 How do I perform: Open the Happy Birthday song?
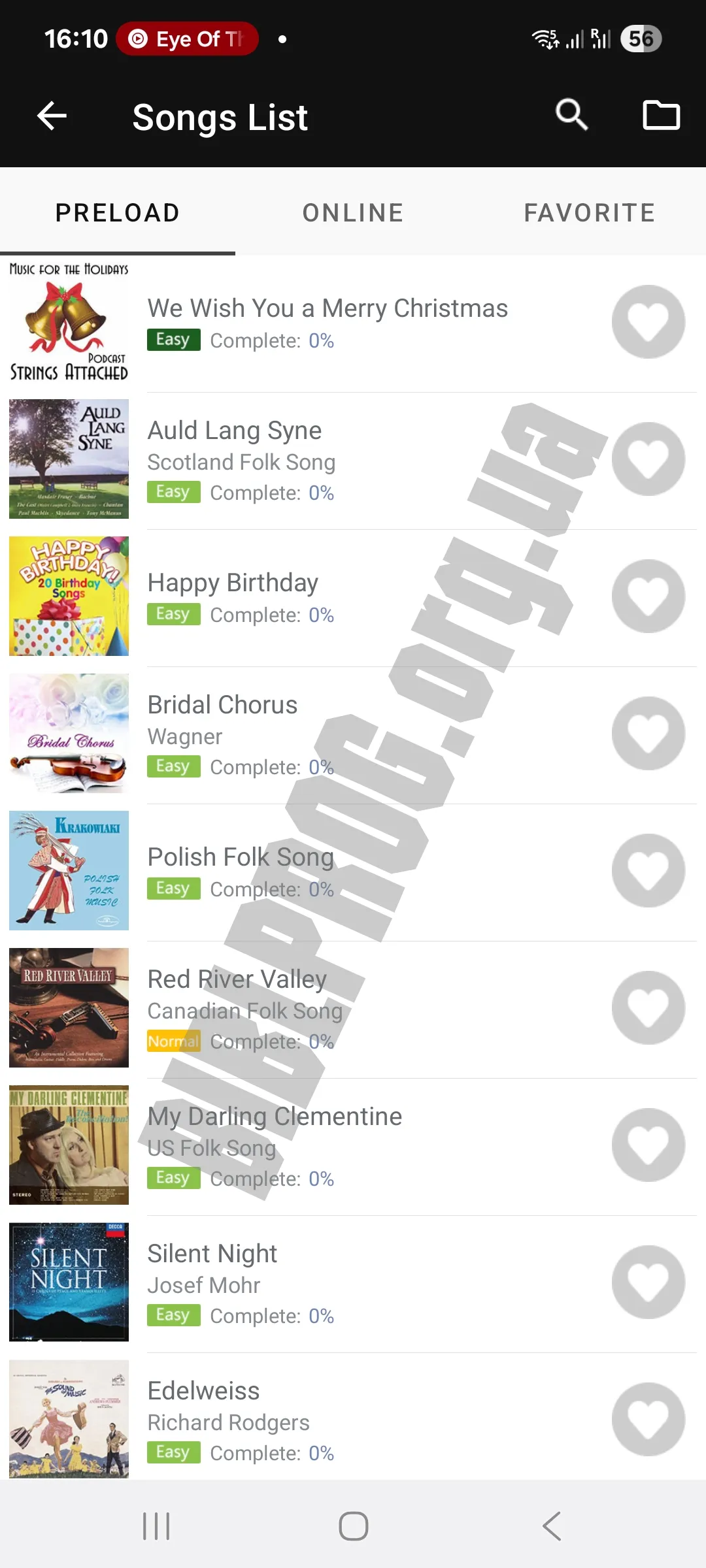click(353, 596)
